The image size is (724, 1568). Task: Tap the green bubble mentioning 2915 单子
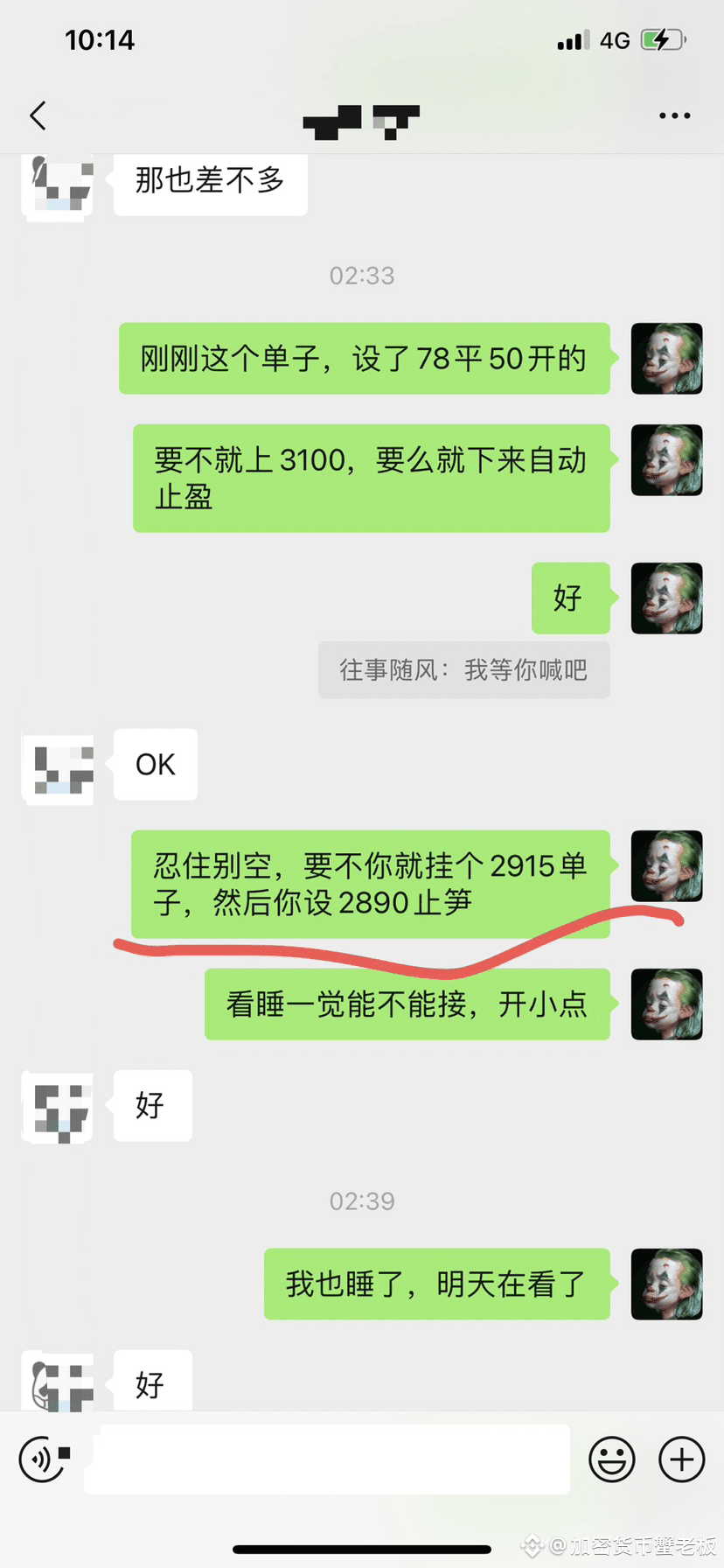point(371,884)
